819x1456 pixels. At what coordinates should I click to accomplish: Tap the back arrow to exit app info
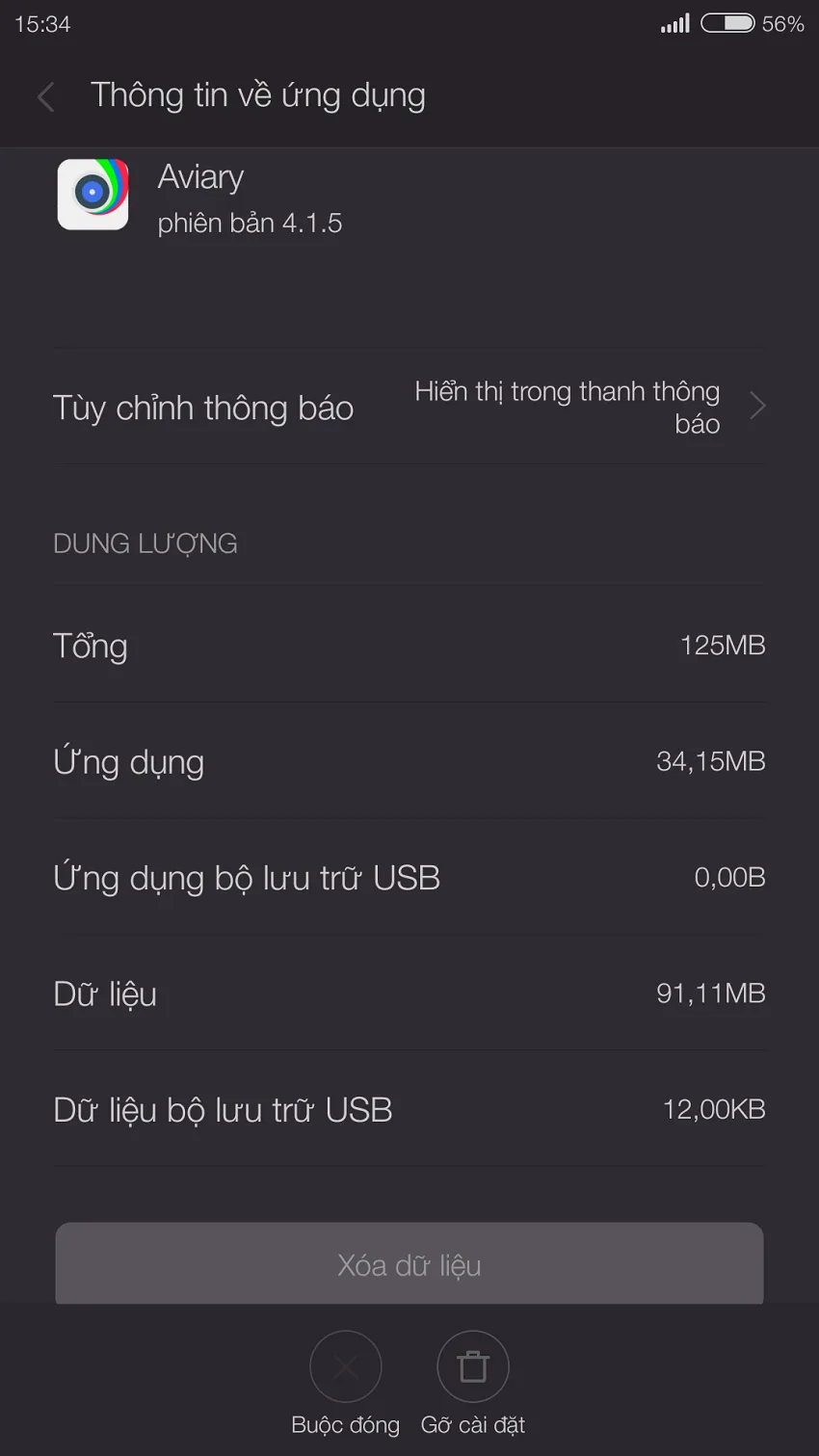(x=45, y=96)
